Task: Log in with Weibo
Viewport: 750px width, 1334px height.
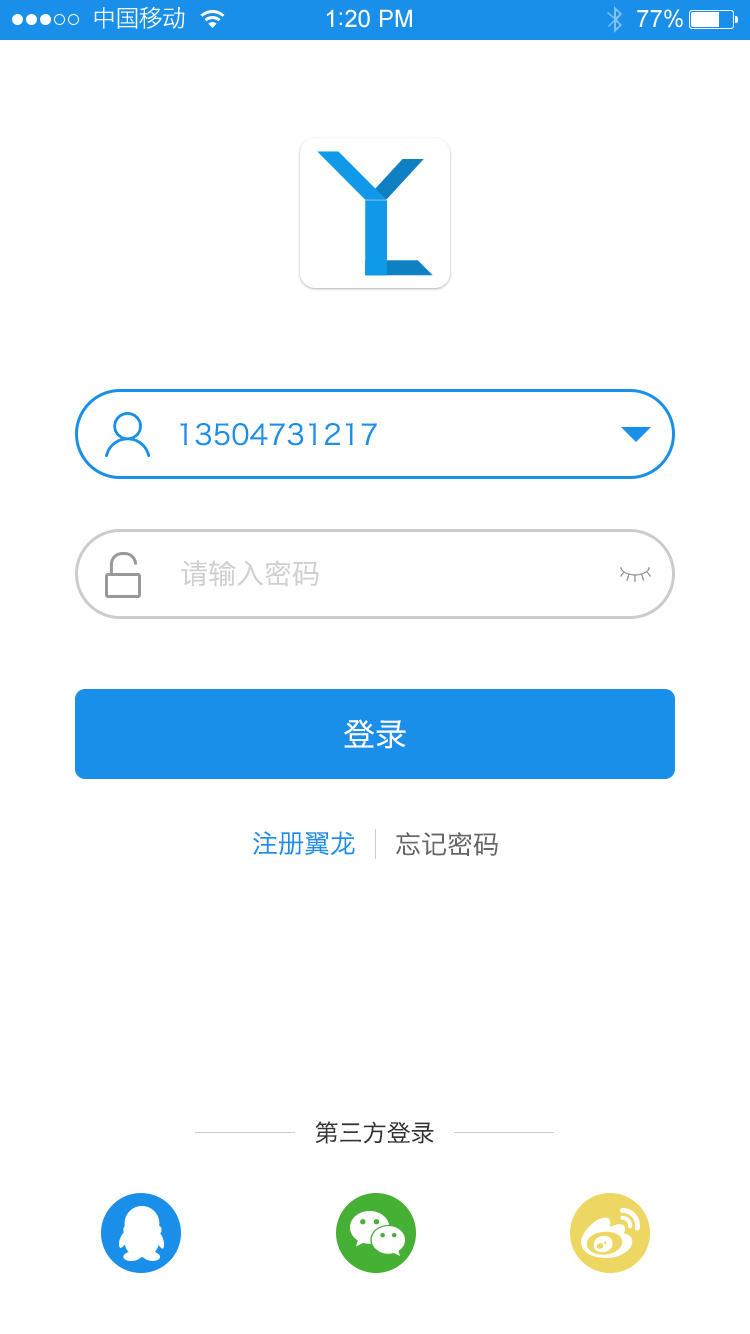Action: (x=610, y=1233)
